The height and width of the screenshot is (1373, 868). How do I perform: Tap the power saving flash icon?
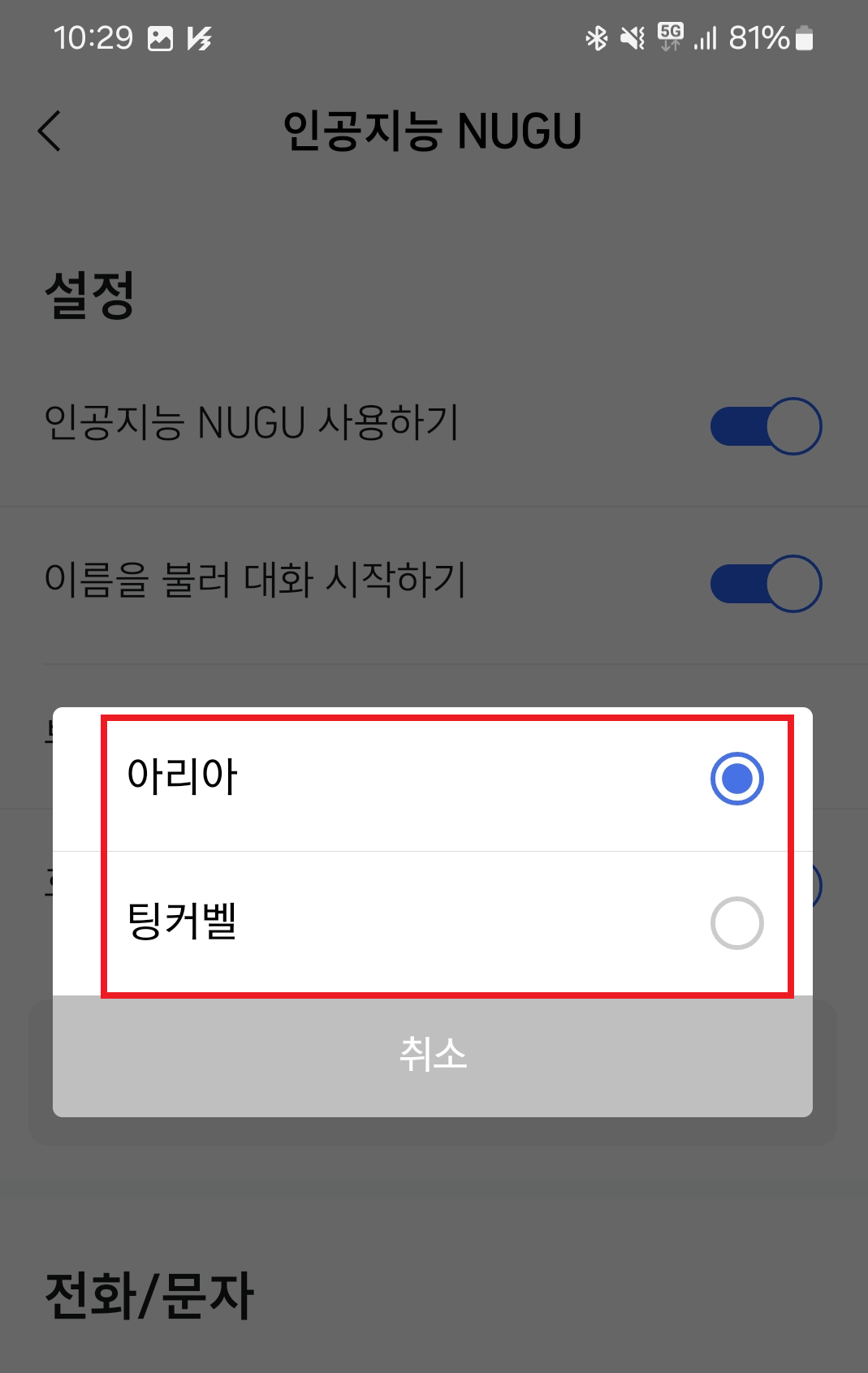(x=201, y=37)
